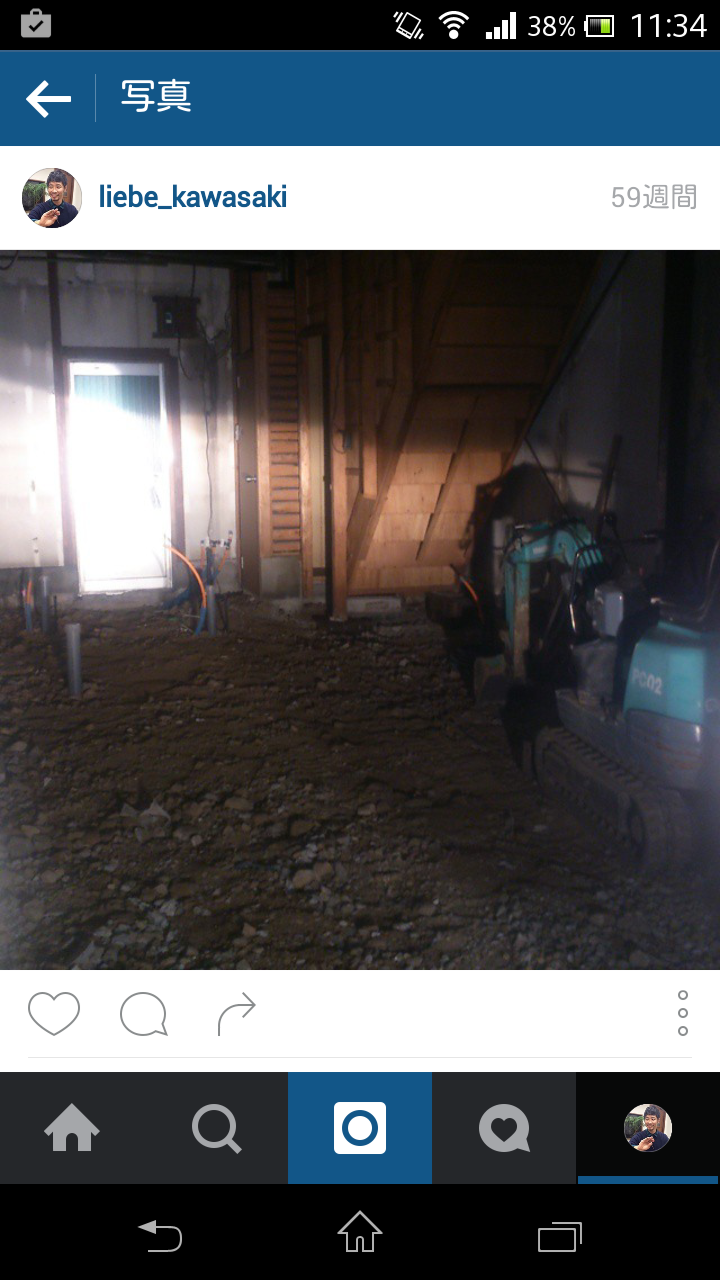The width and height of the screenshot is (720, 1280).
Task: Open liebe_kawasaki's profile picture
Action: tap(51, 198)
